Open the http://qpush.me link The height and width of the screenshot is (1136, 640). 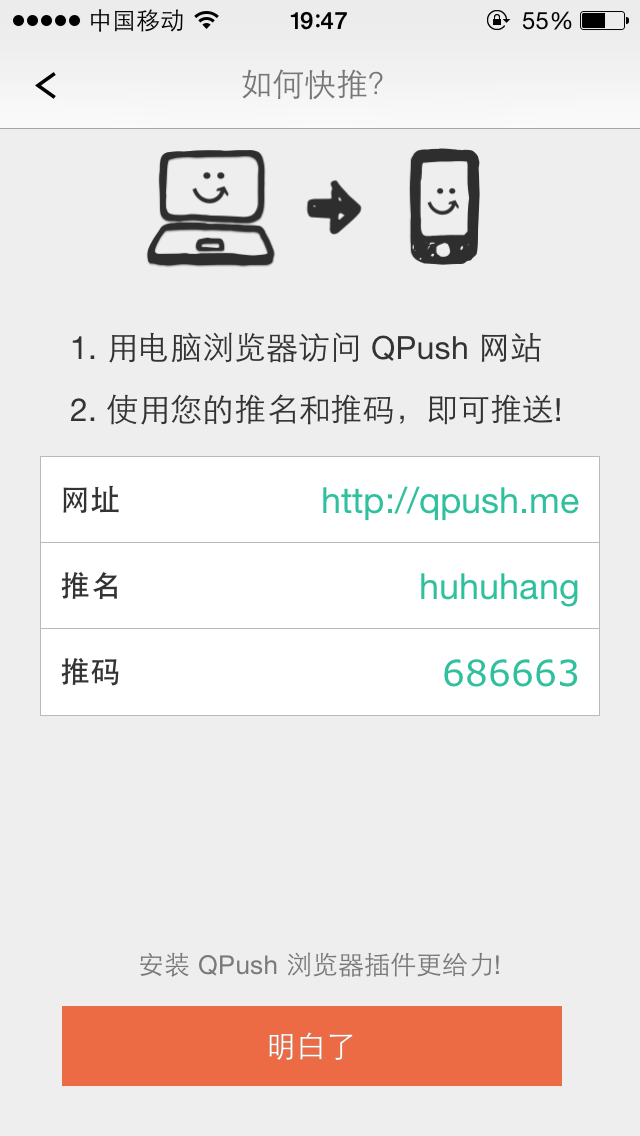450,501
